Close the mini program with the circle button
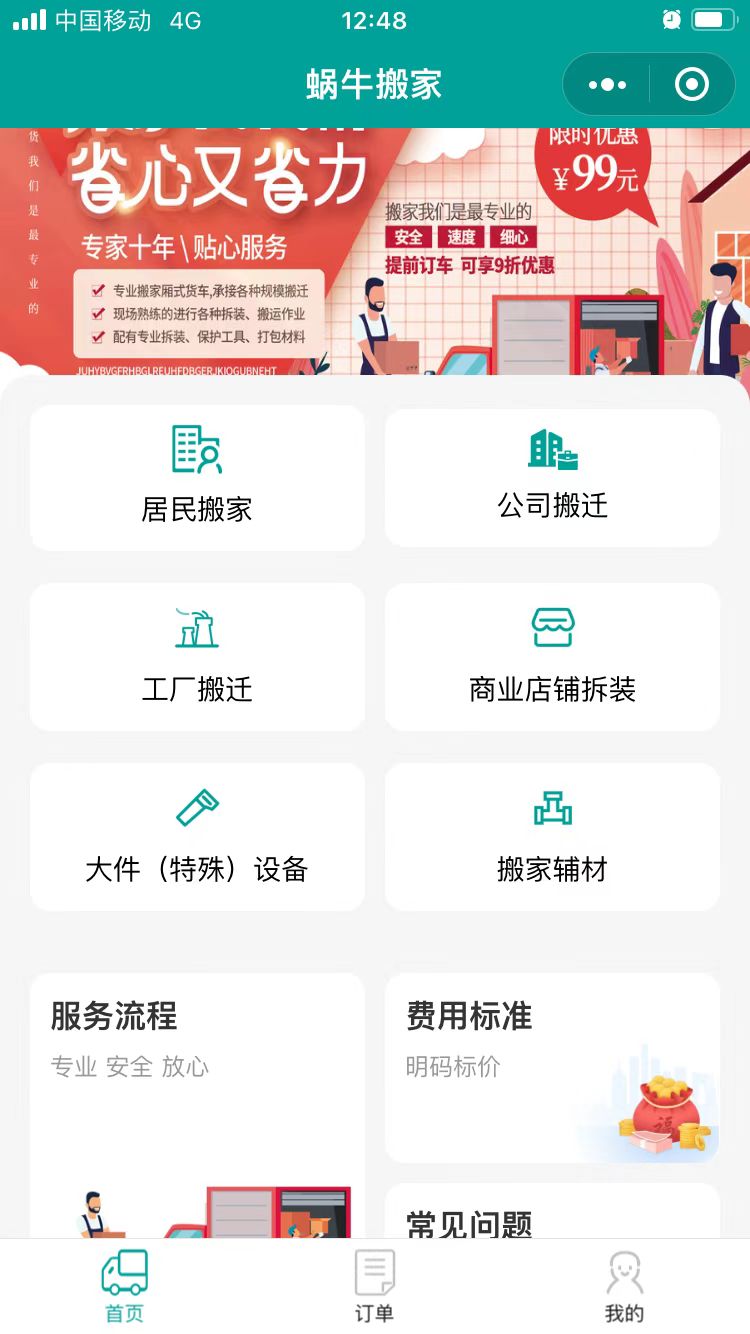Screen dimensions: 750x1334 tap(692, 85)
